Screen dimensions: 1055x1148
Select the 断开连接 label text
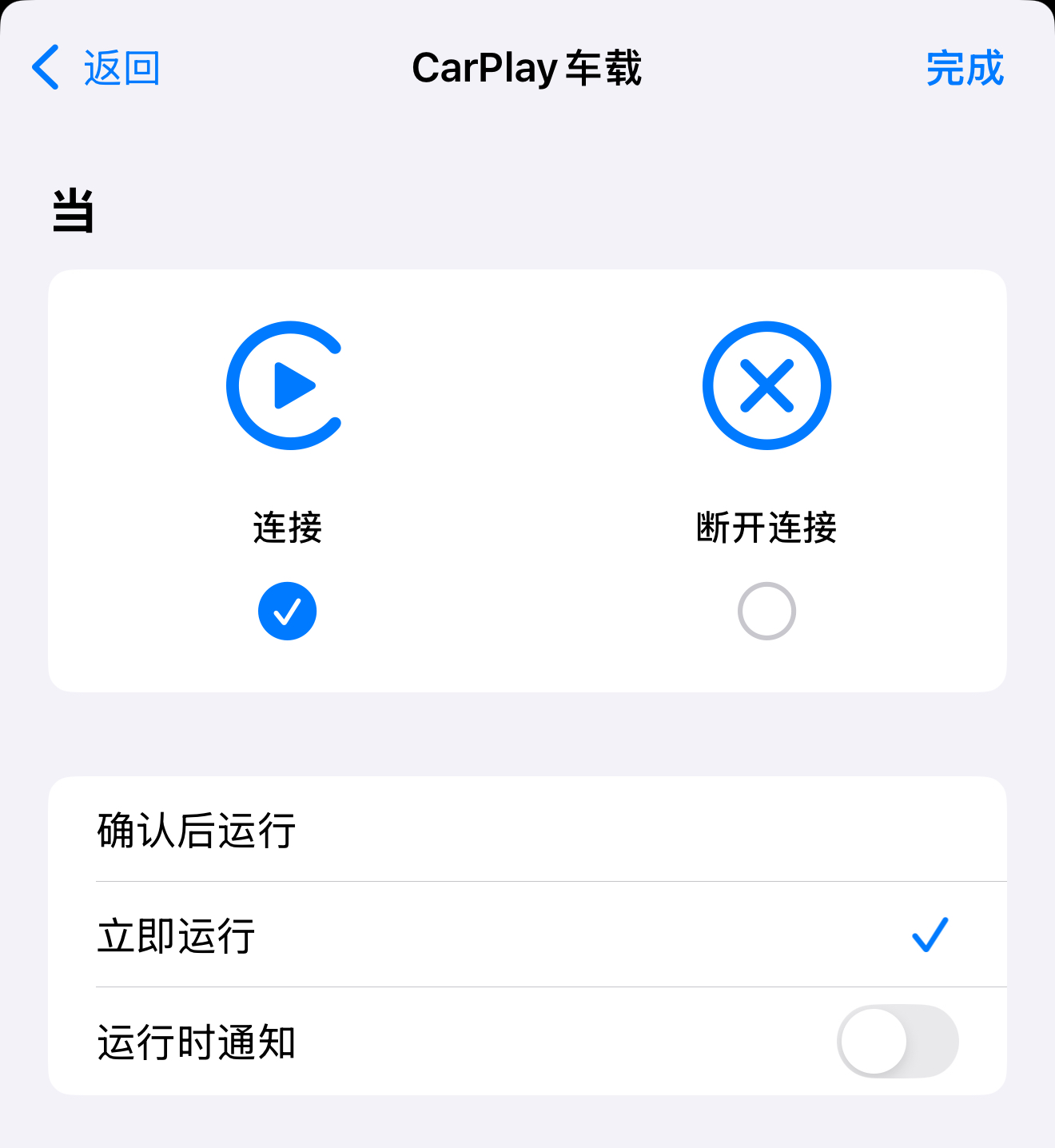click(x=766, y=528)
